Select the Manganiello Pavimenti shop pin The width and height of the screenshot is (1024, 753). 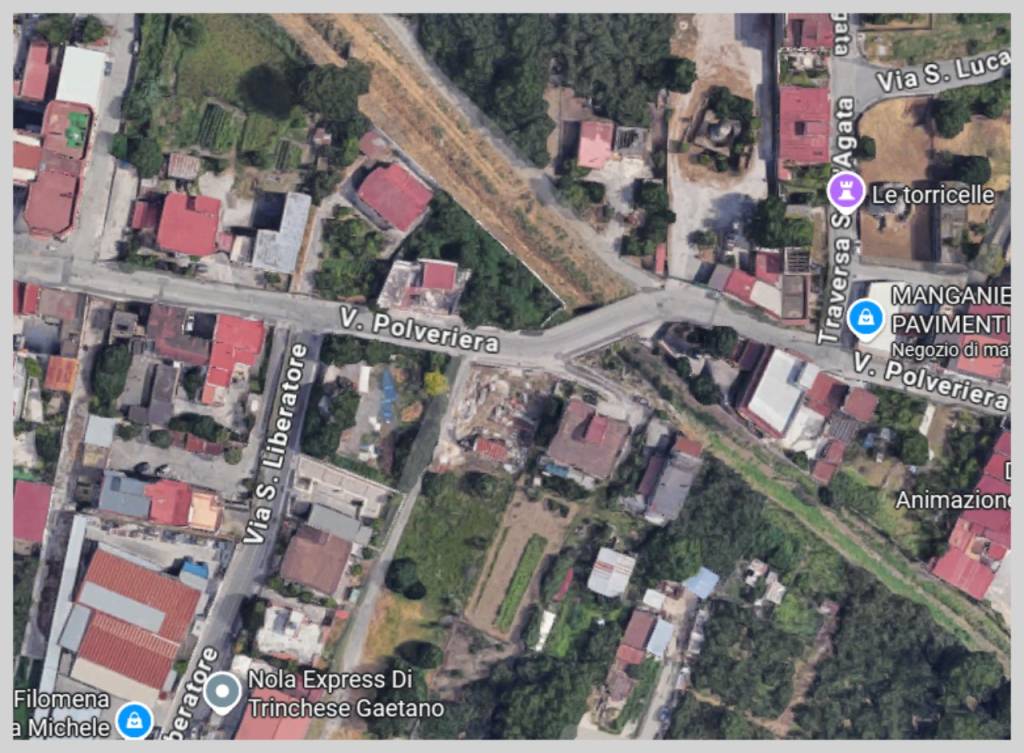(x=862, y=318)
